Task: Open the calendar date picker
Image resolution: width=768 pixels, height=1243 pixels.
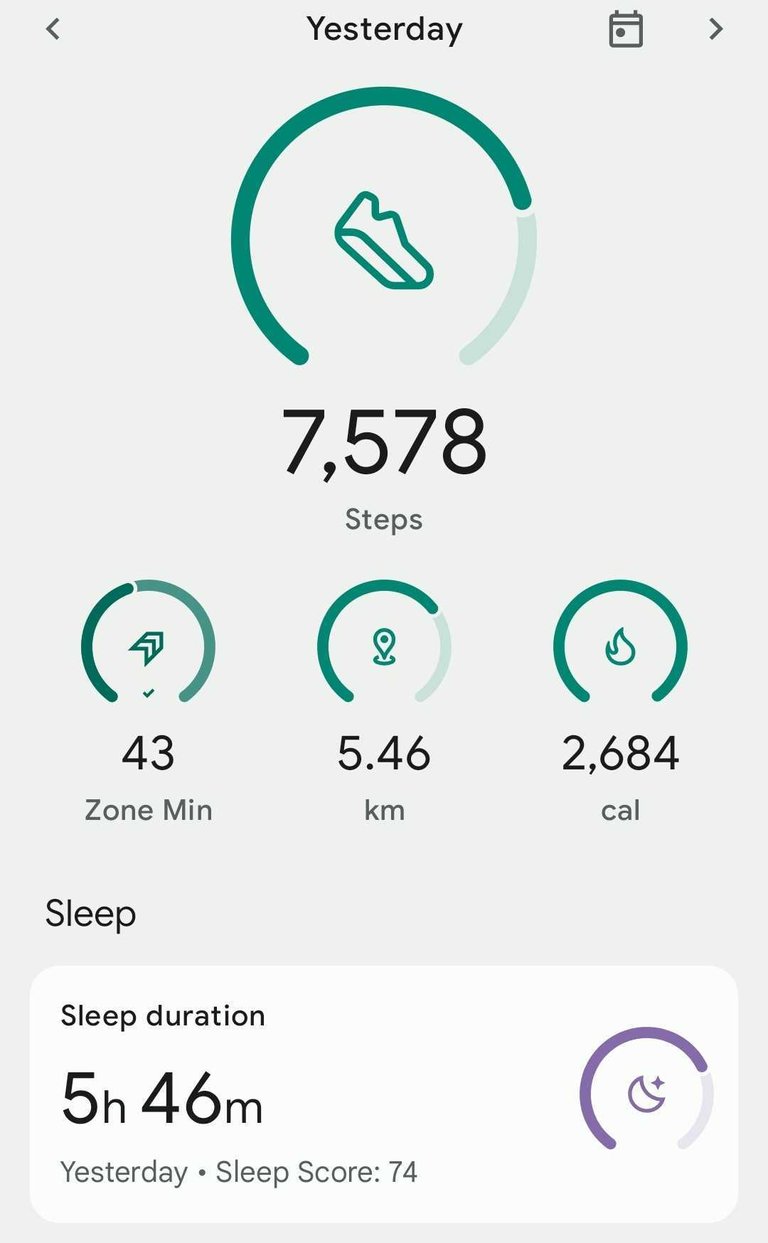Action: pyautogui.click(x=626, y=30)
